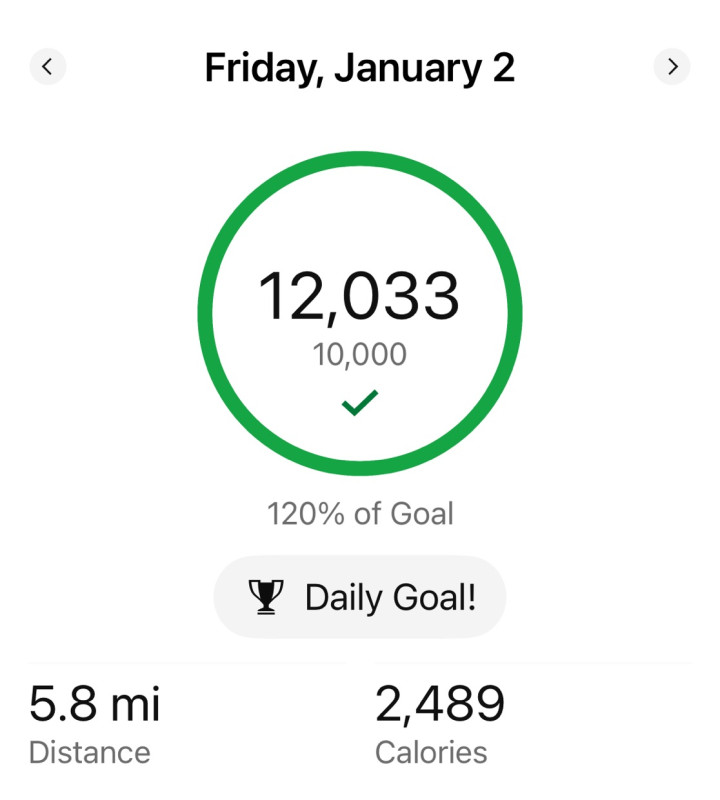
Task: Open the Daily Goal! button
Action: point(360,596)
